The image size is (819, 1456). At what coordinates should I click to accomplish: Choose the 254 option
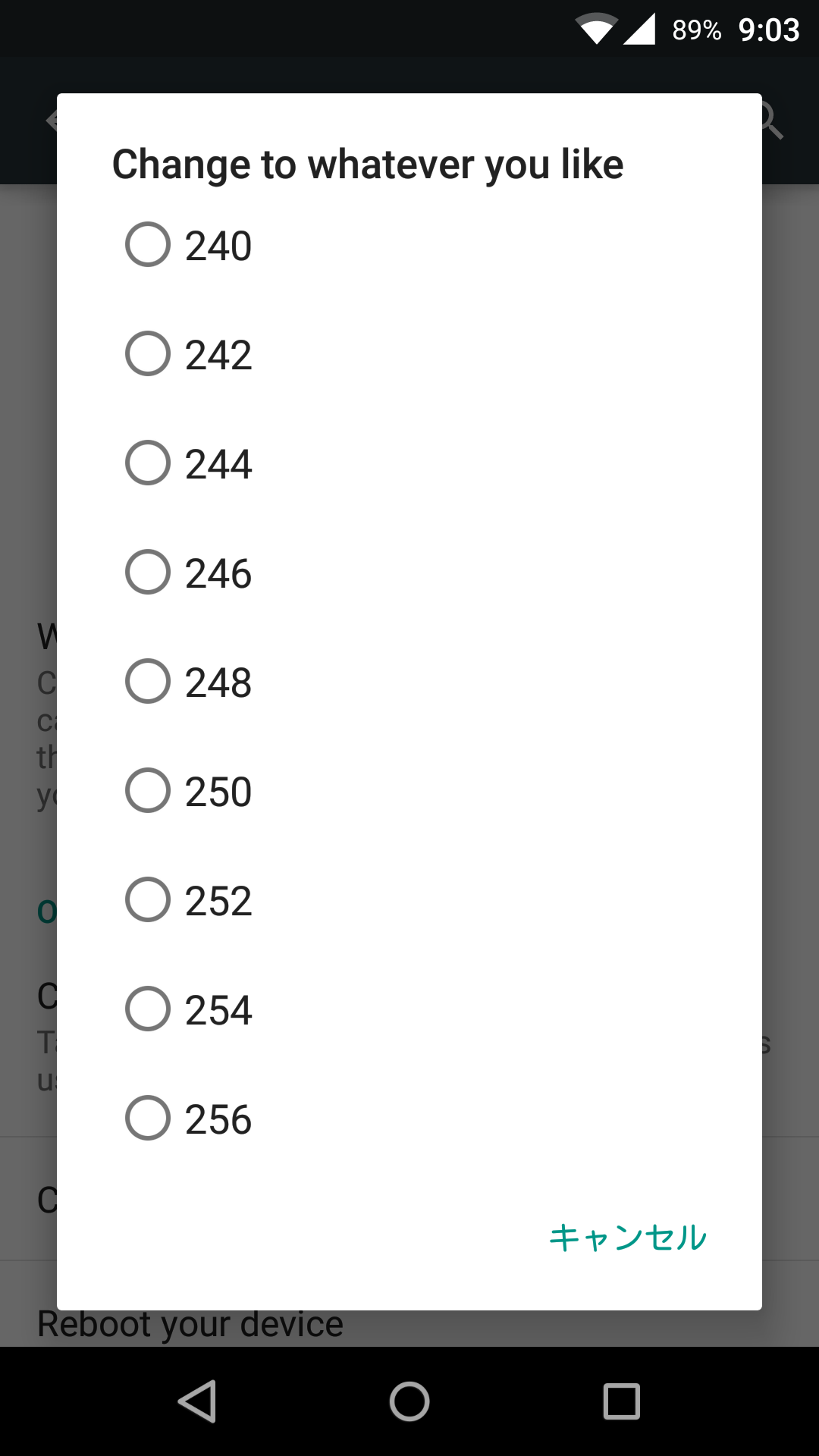point(409,1009)
